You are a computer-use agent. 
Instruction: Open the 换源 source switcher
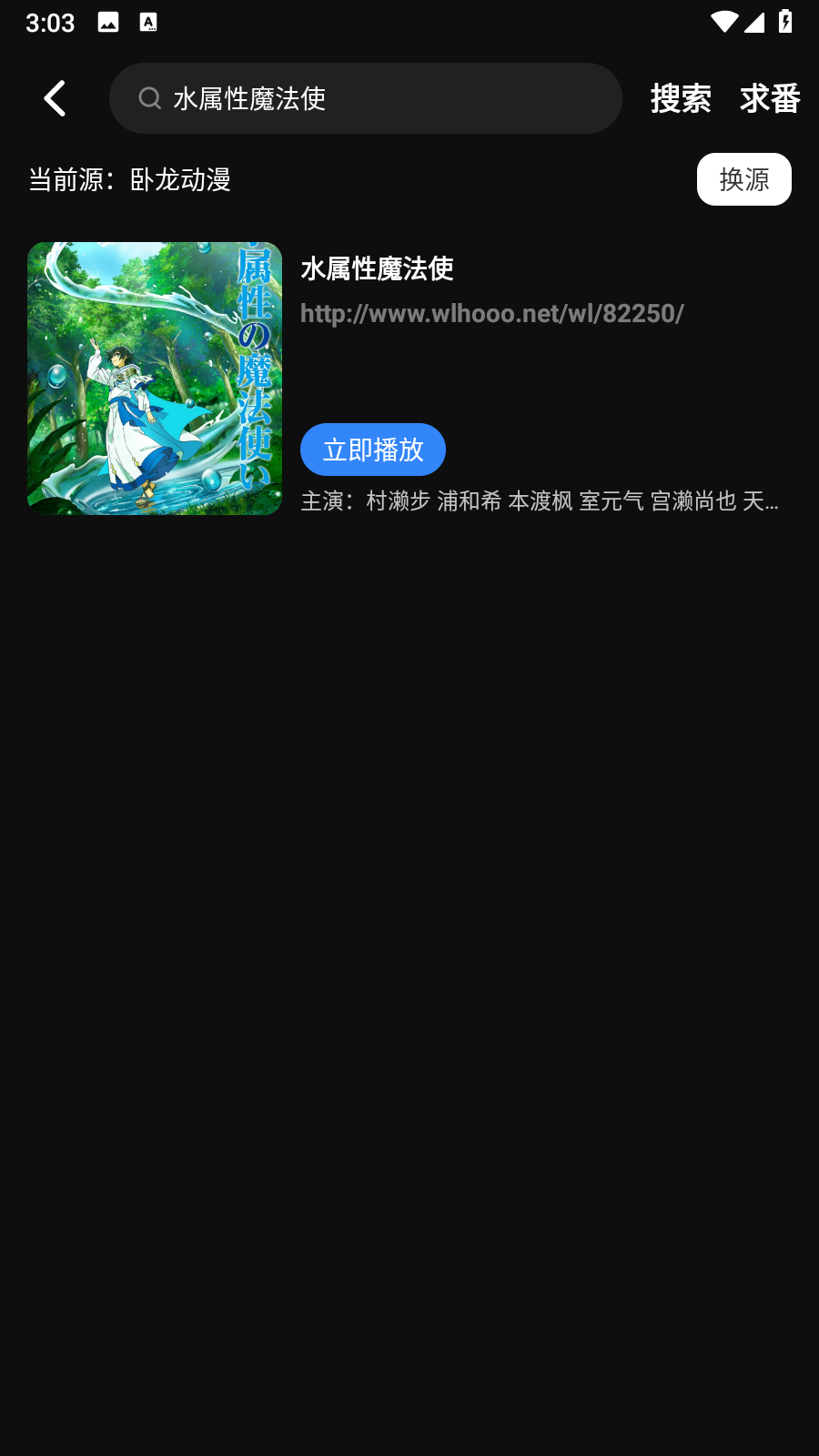[x=743, y=179]
